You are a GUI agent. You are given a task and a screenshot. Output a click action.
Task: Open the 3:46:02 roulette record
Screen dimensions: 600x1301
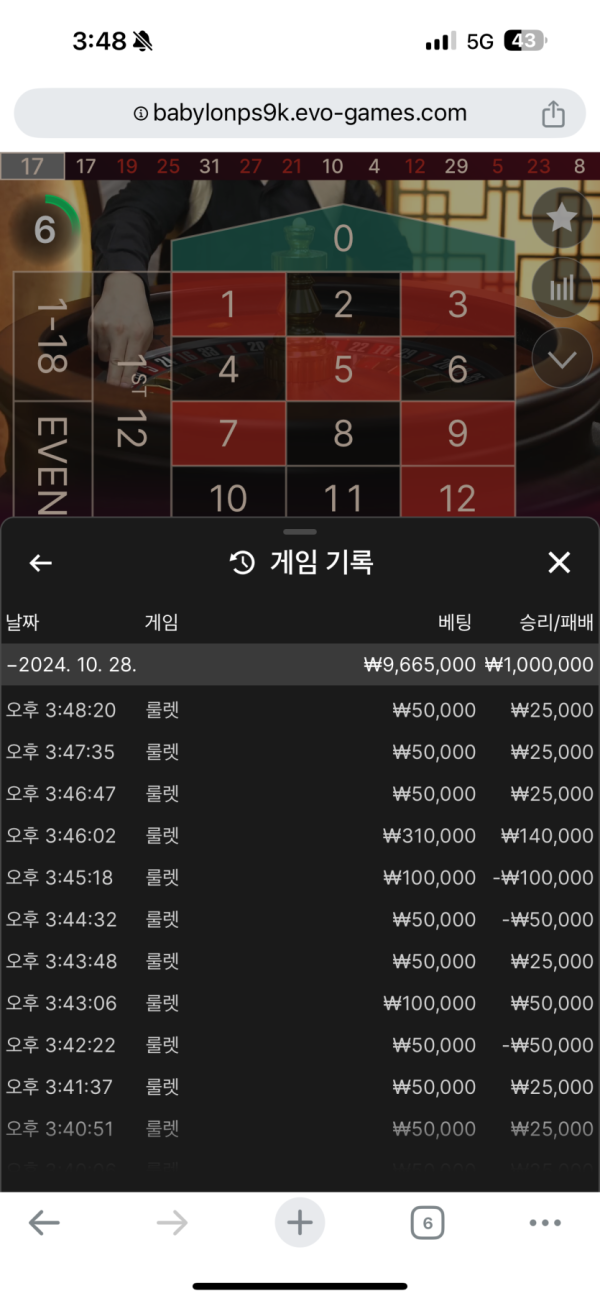click(300, 836)
